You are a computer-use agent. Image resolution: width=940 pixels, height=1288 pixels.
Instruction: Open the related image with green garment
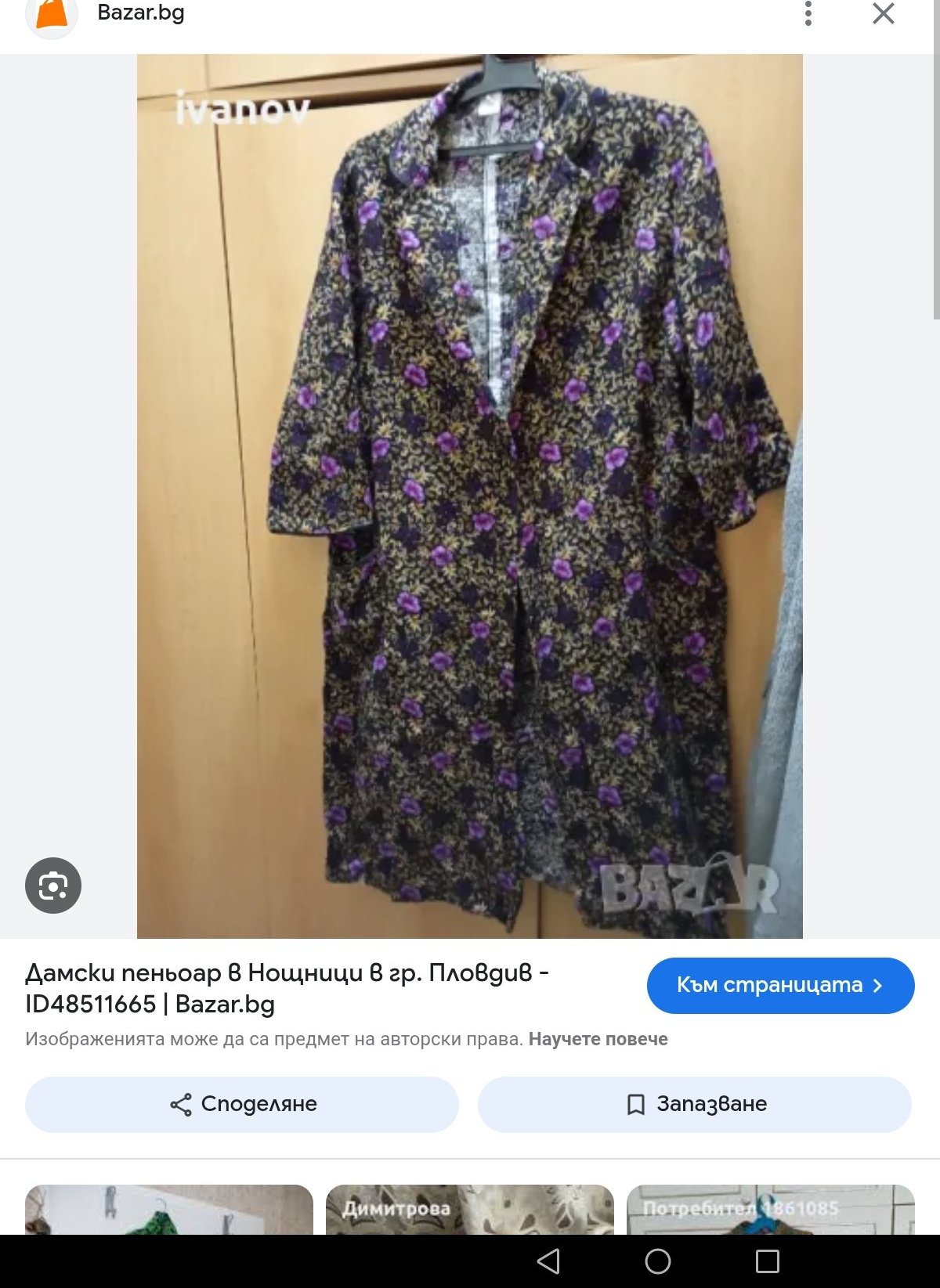[169, 1210]
